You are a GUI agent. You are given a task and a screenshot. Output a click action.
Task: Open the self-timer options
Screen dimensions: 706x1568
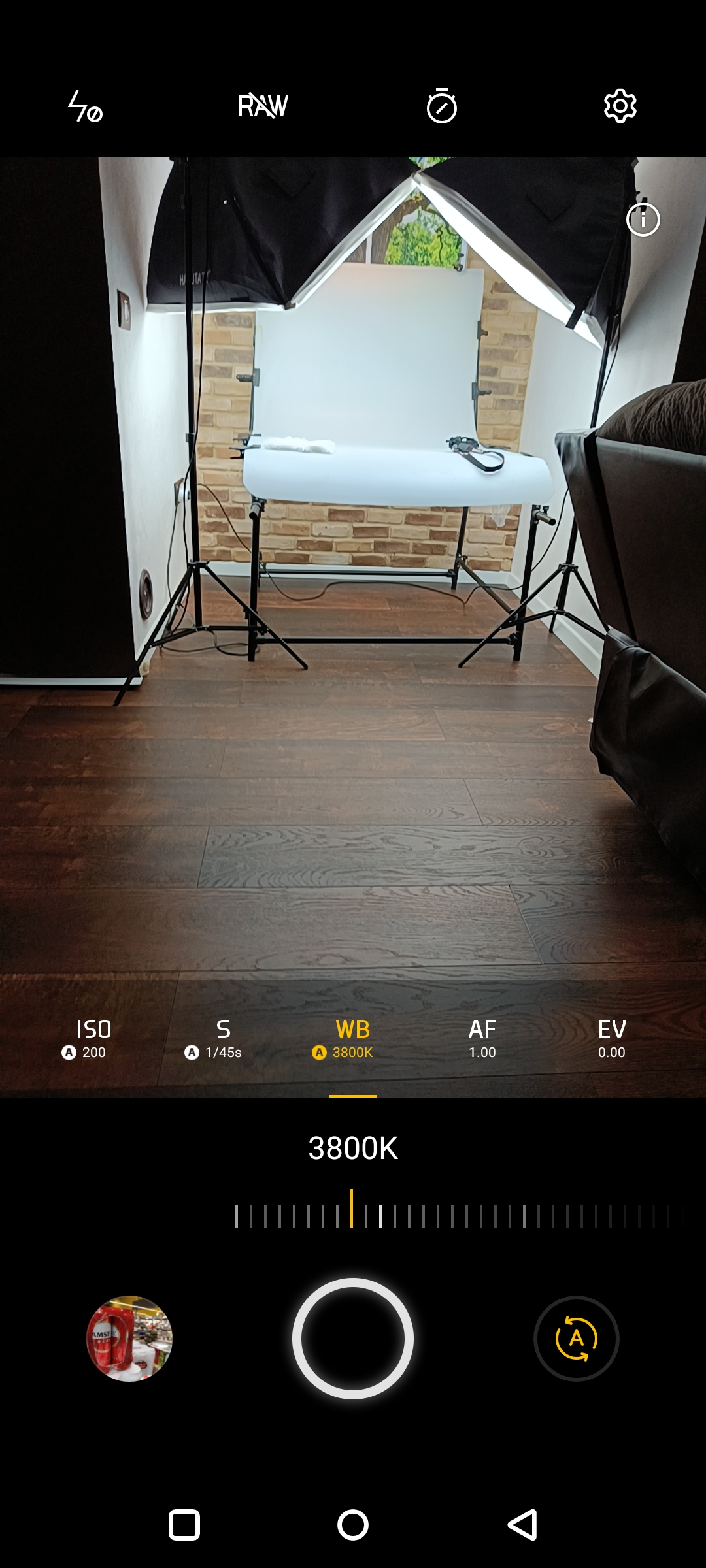[441, 106]
